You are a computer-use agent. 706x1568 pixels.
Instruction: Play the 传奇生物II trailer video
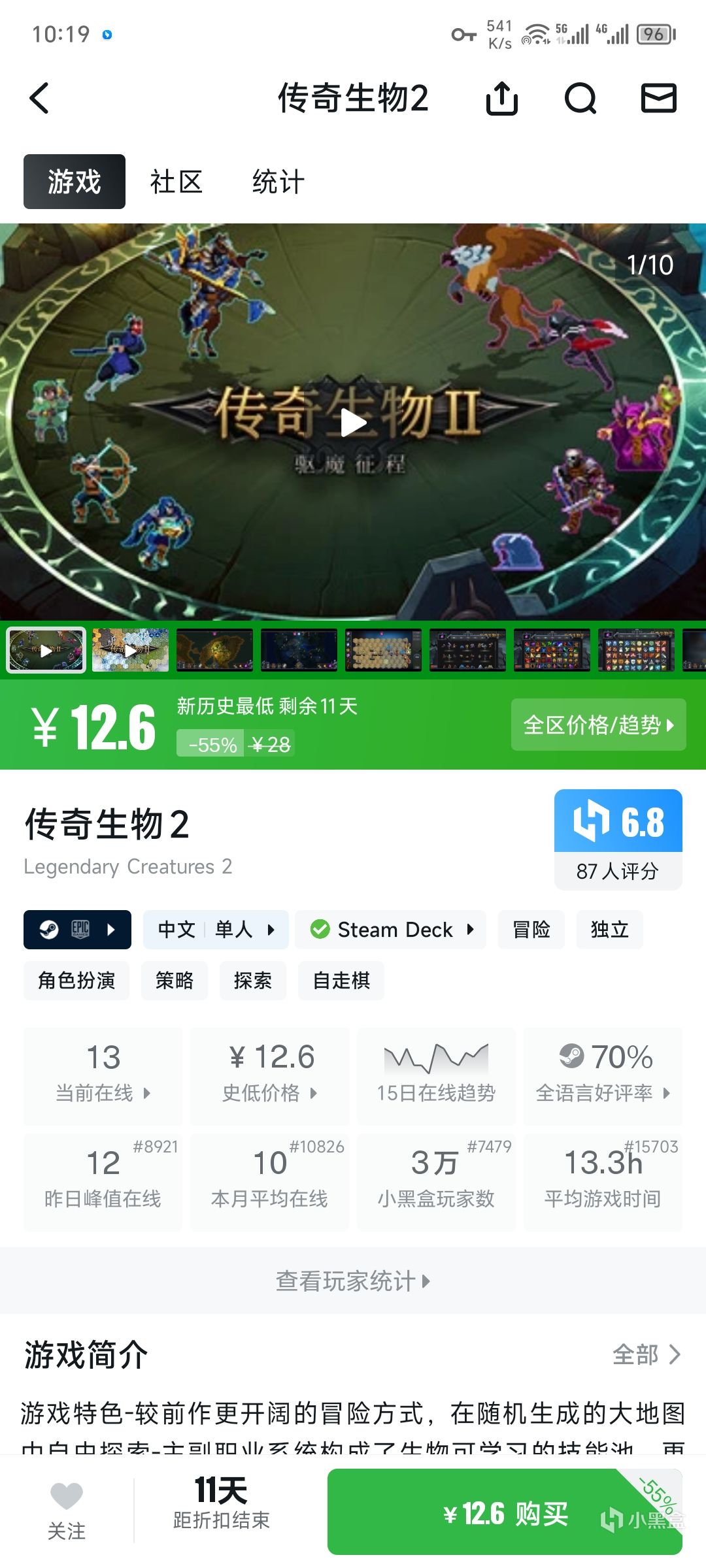point(353,423)
